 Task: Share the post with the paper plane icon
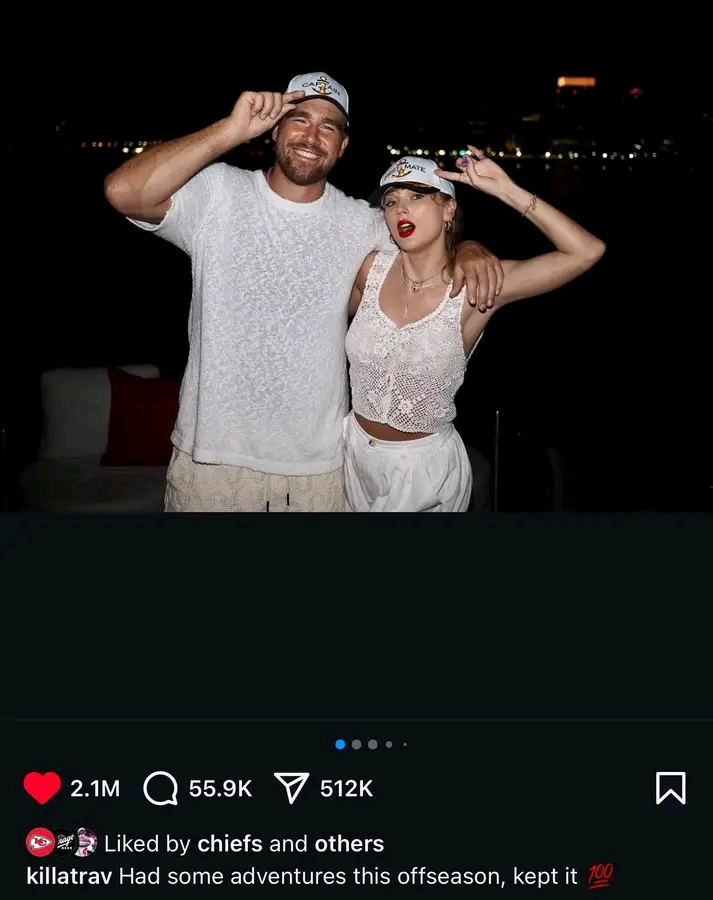(x=291, y=788)
